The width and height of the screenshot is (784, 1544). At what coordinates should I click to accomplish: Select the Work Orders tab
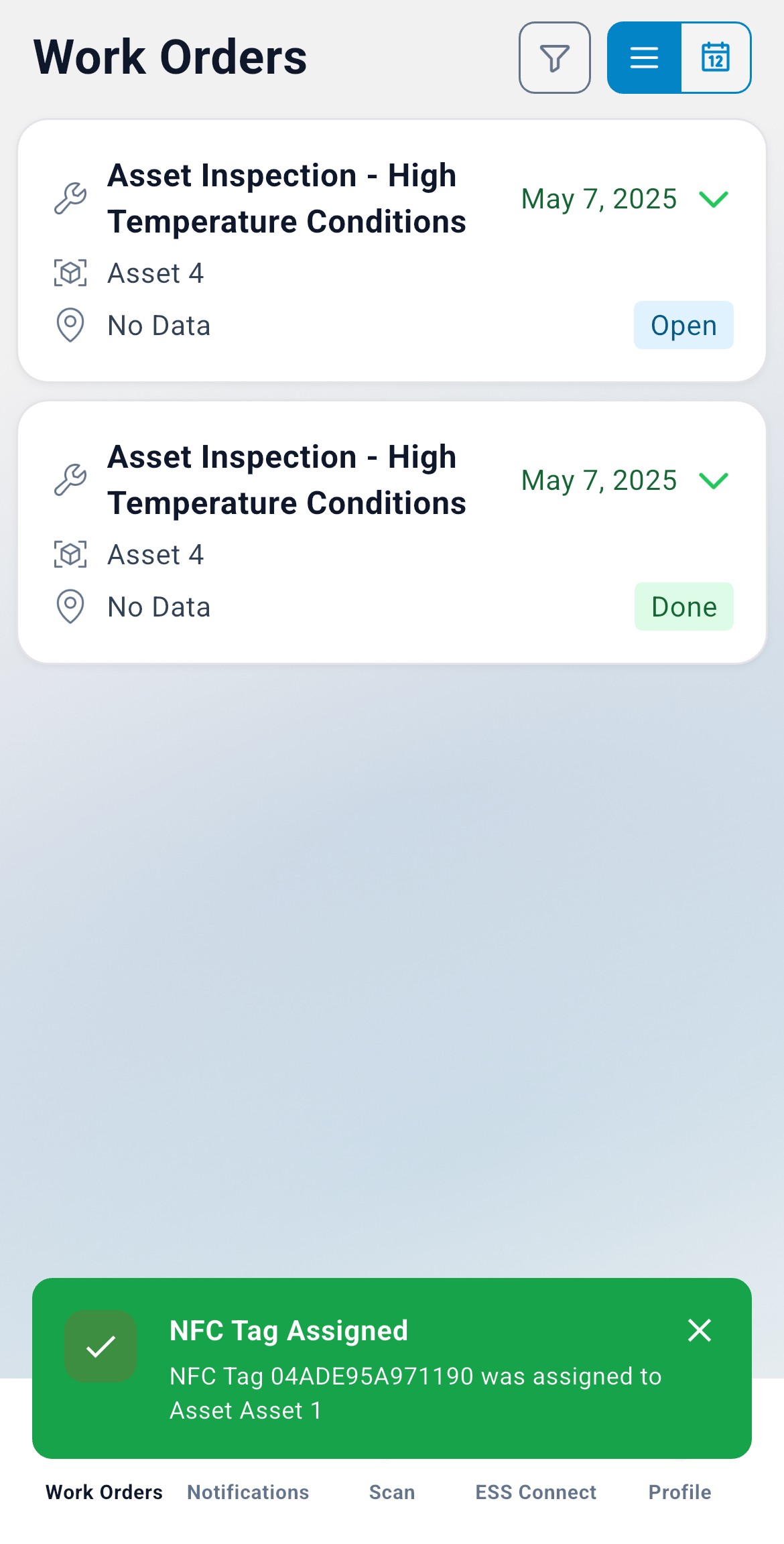(104, 1492)
